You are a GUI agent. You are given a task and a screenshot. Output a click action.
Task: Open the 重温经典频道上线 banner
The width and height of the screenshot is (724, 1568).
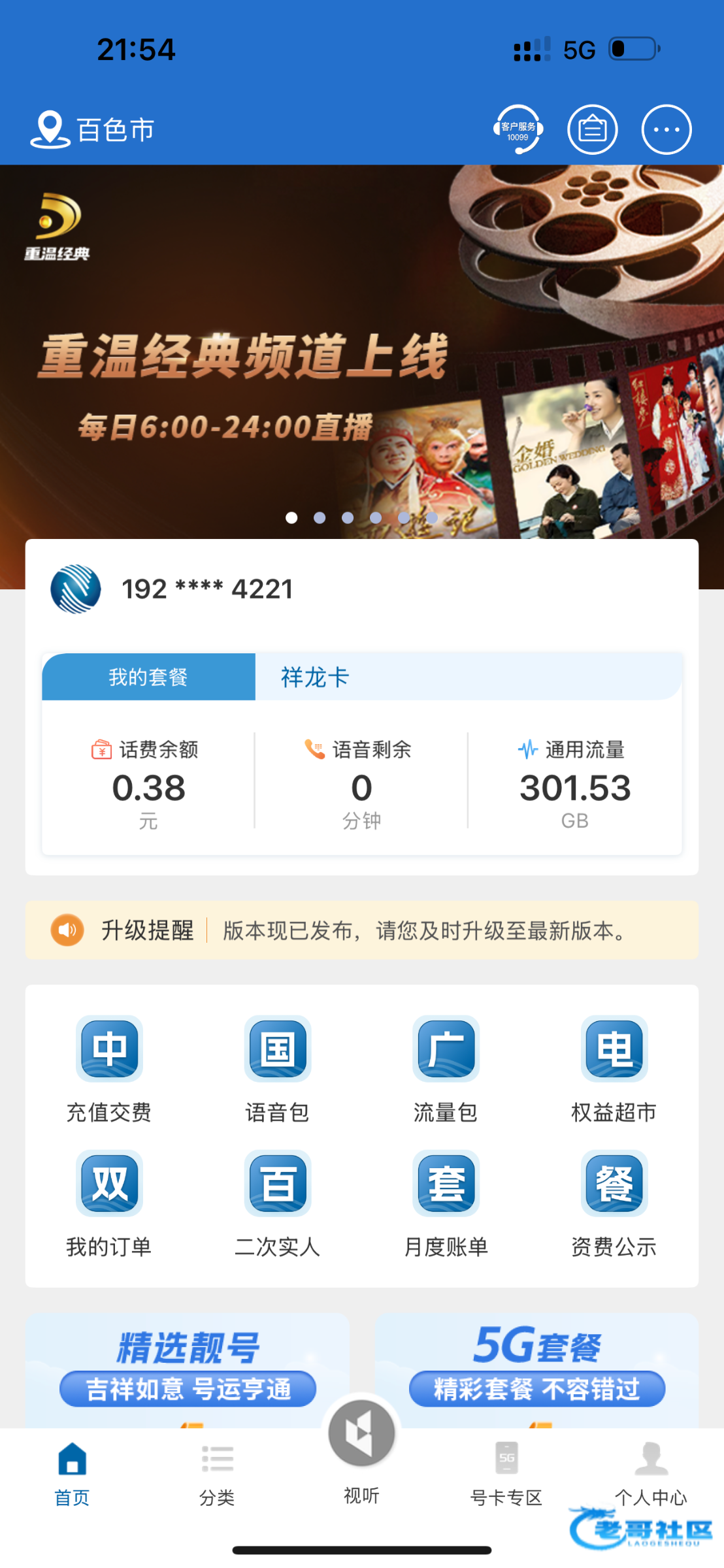point(362,351)
